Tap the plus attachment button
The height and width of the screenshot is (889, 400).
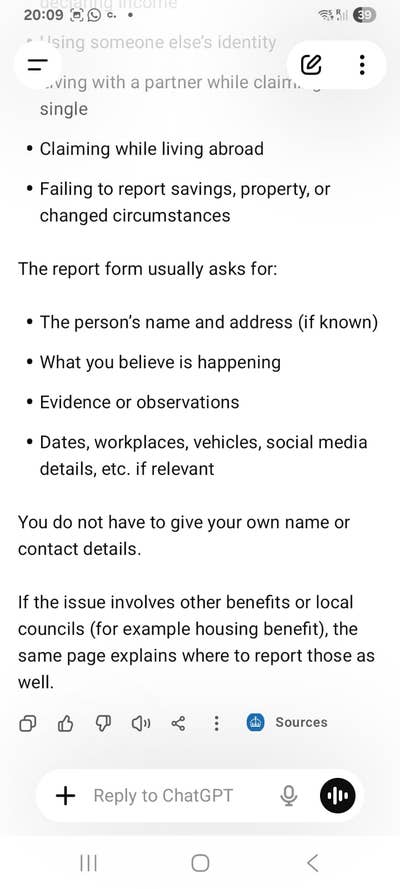[66, 796]
